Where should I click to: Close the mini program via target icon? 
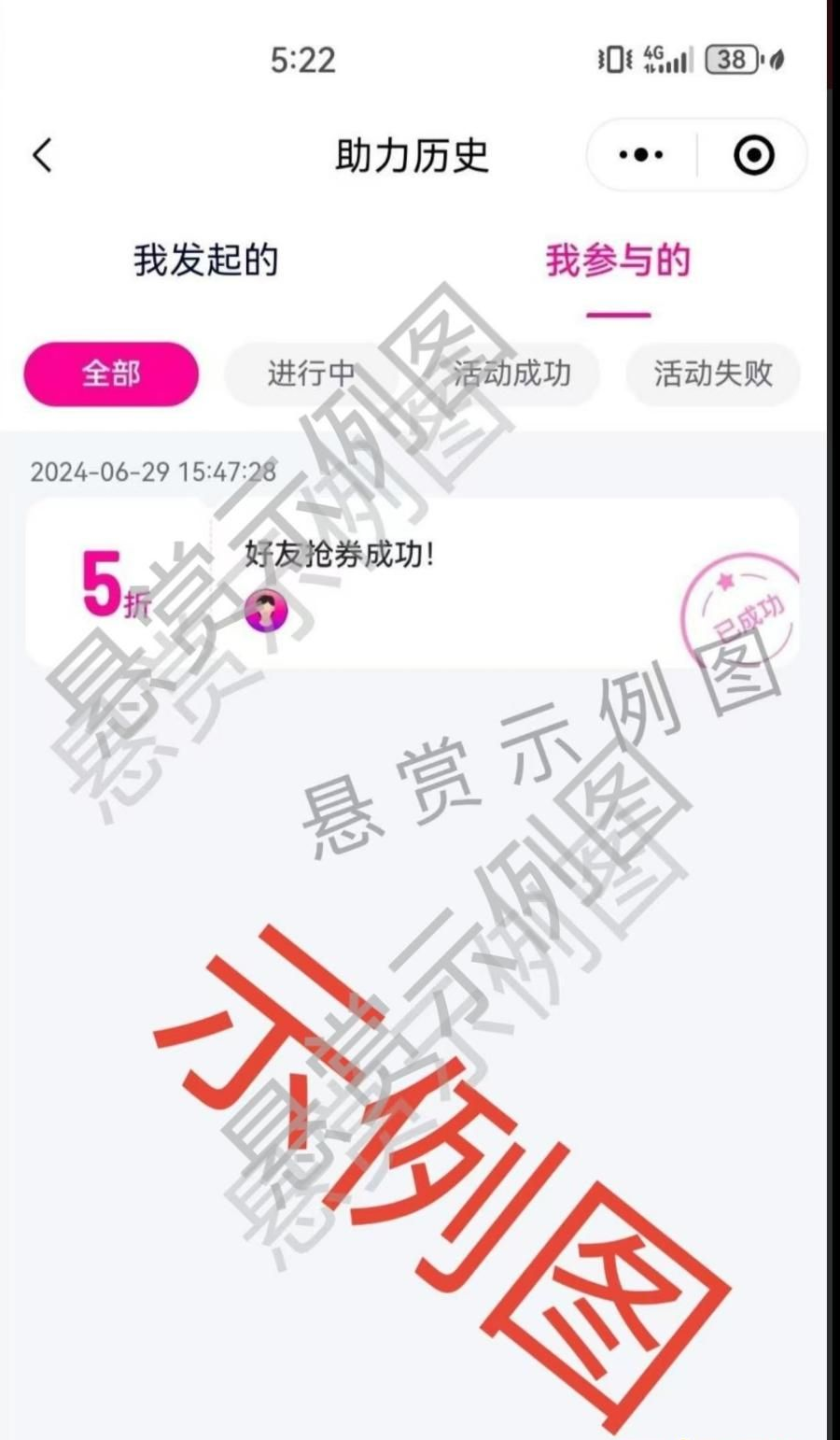753,155
